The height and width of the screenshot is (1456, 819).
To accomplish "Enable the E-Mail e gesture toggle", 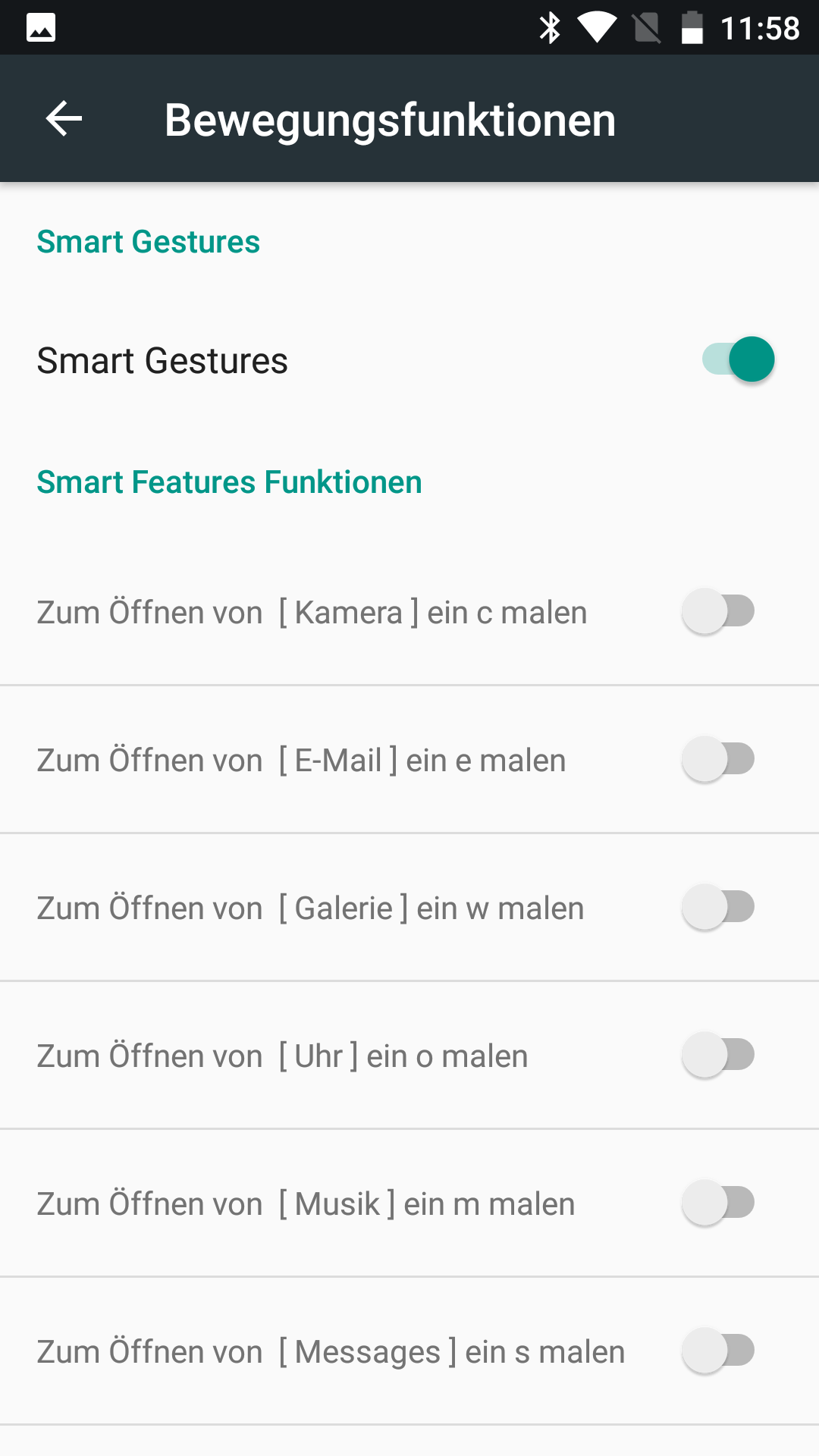I will tap(717, 759).
